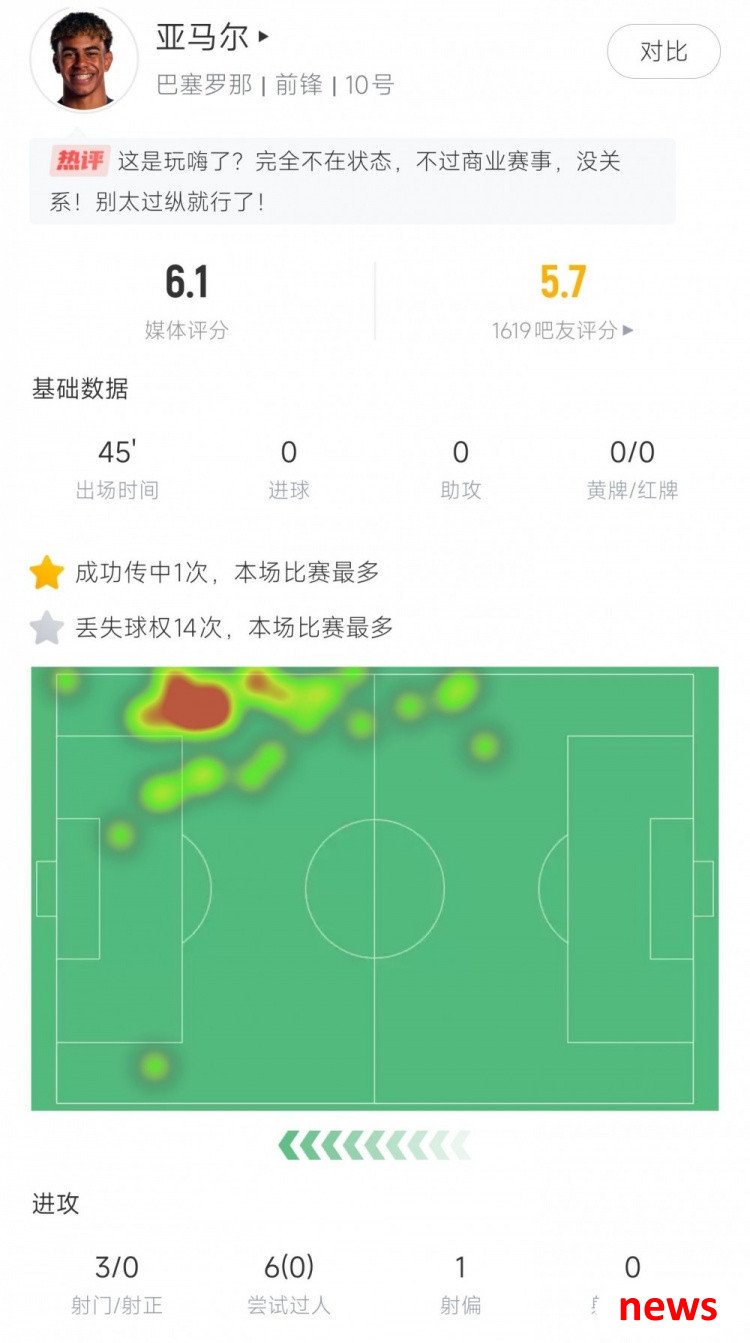
Task: Tap the 对比 compare button
Action: pyautogui.click(x=663, y=51)
